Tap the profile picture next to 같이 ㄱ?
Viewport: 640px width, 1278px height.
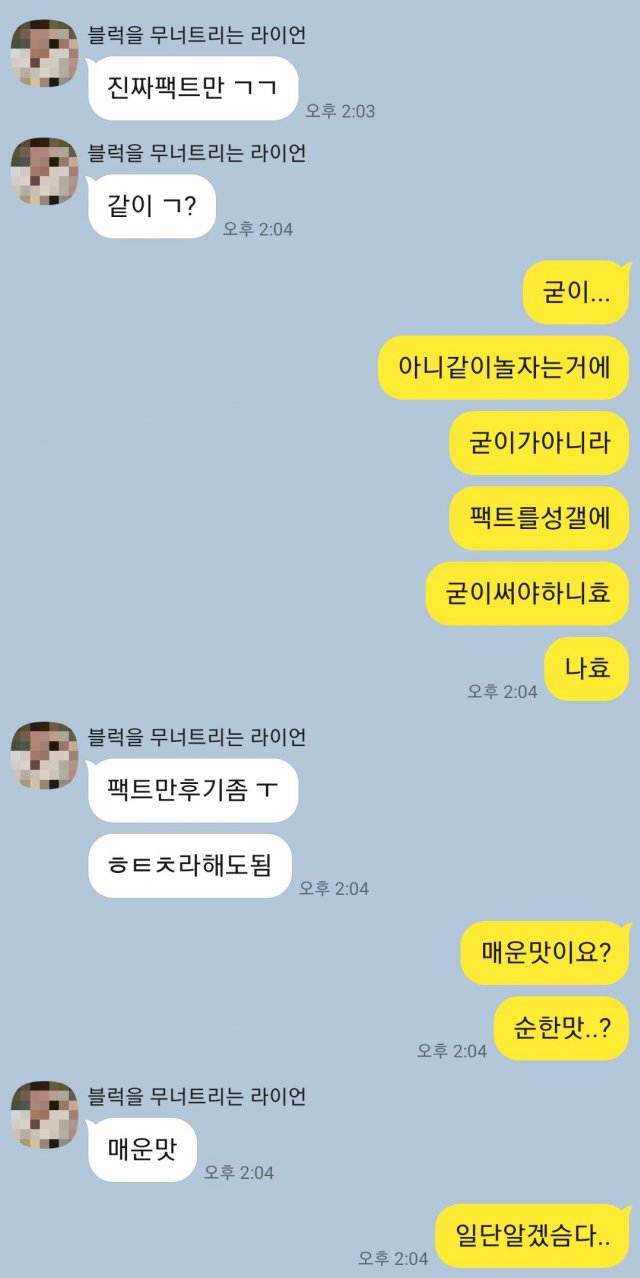click(44, 171)
